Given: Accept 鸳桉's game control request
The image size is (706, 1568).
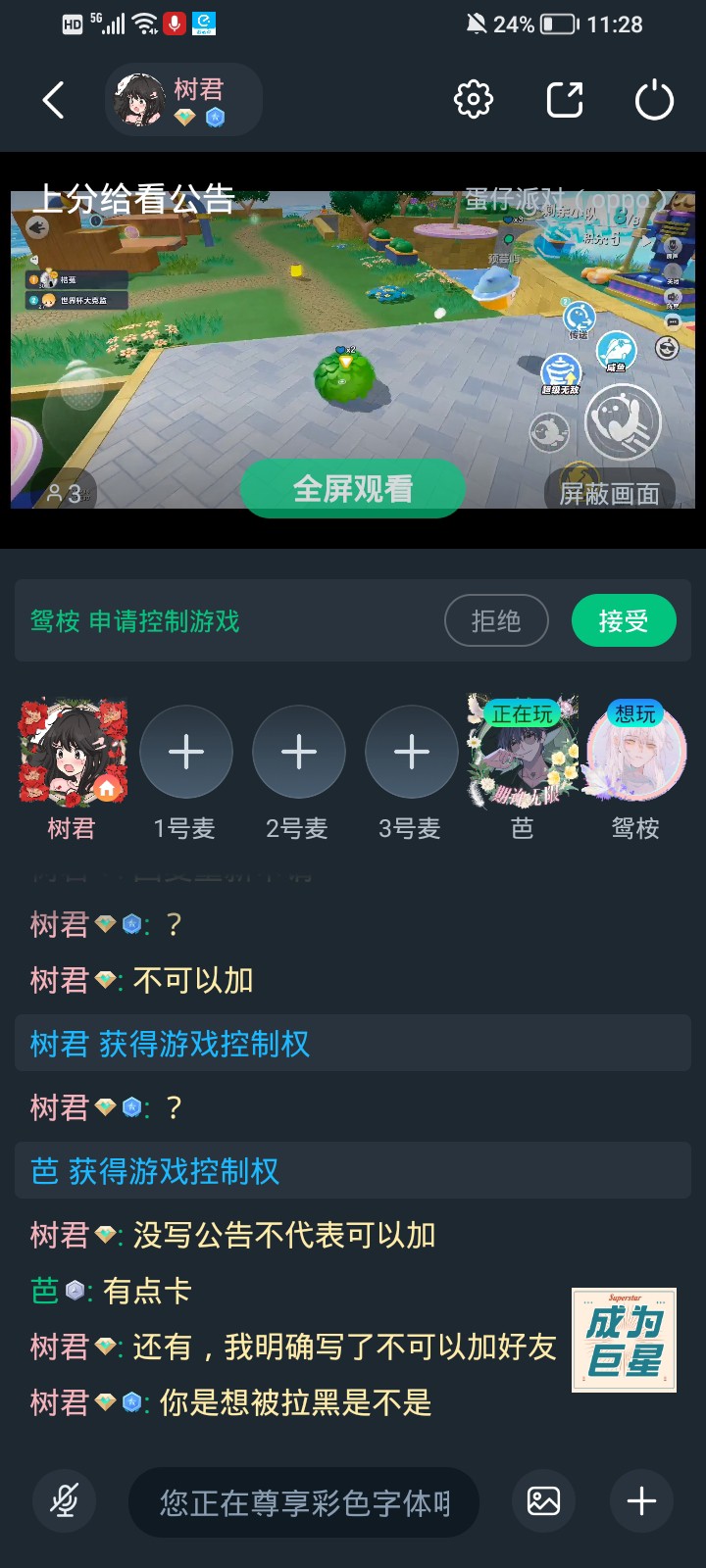Looking at the screenshot, I should 624,620.
